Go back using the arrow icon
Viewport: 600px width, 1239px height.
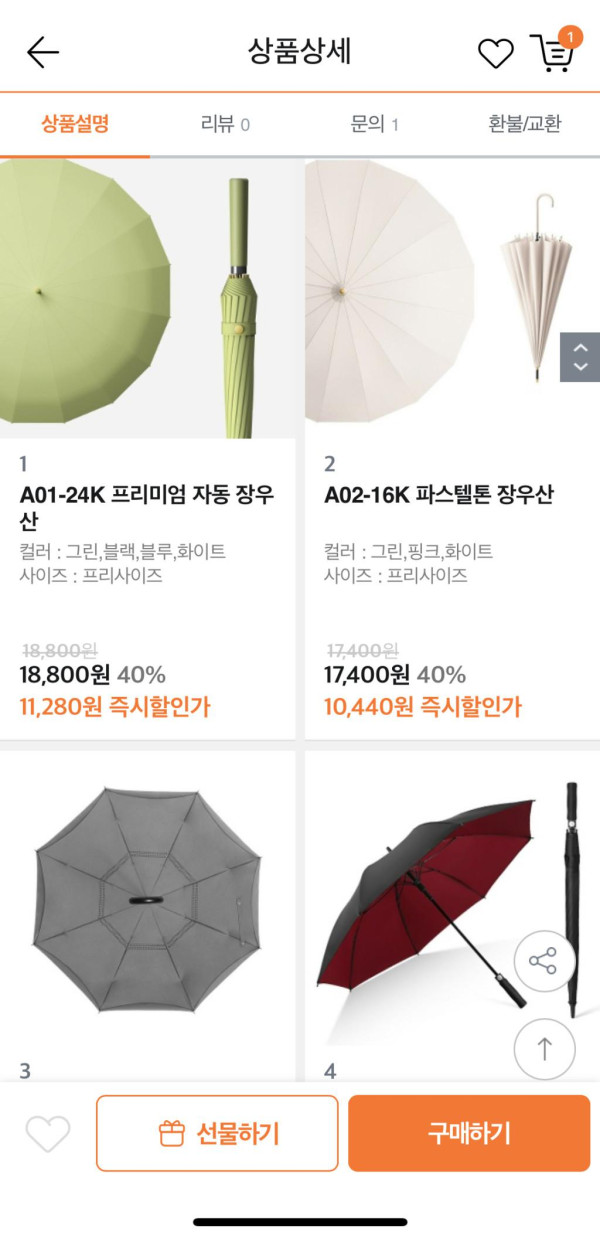[x=43, y=53]
